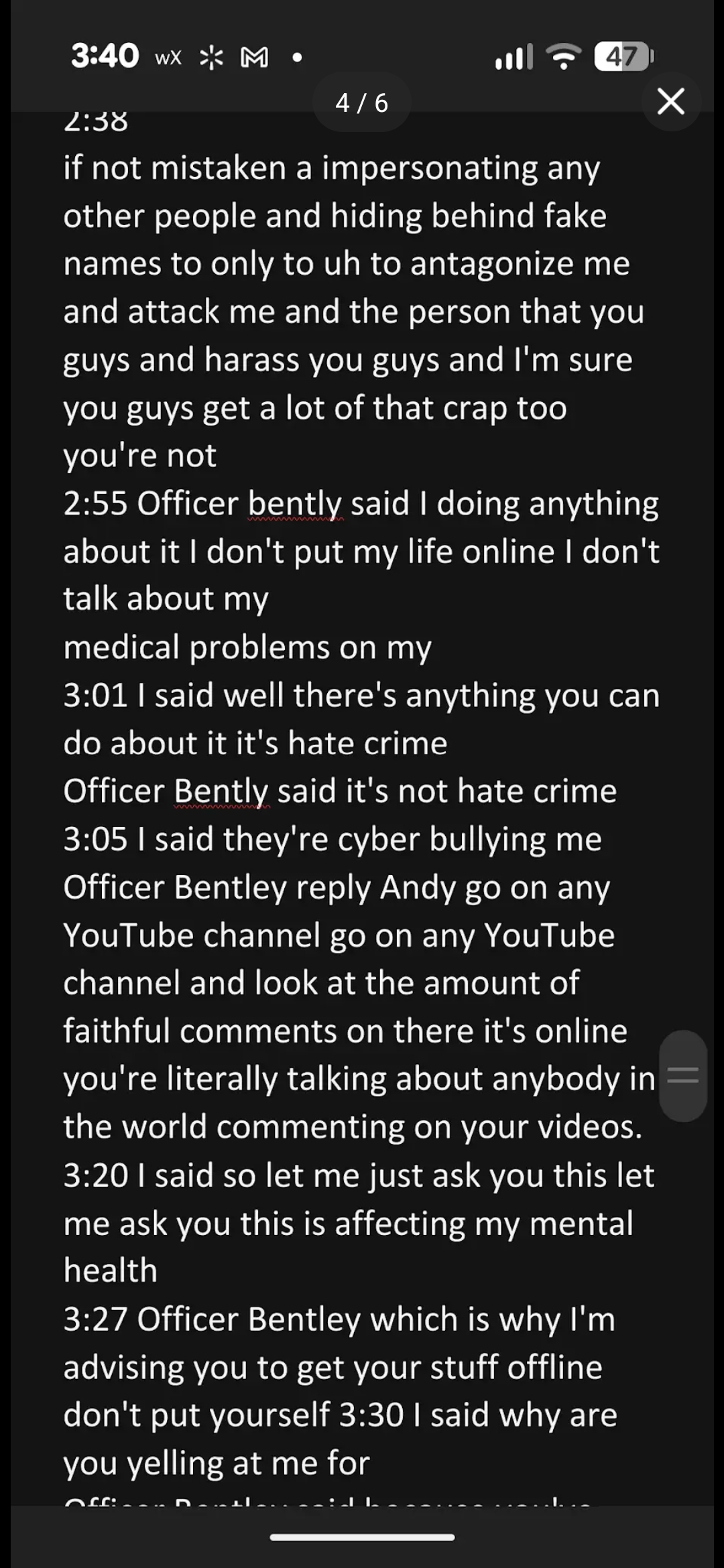Close the image viewer
The height and width of the screenshot is (1568, 724).
[671, 101]
